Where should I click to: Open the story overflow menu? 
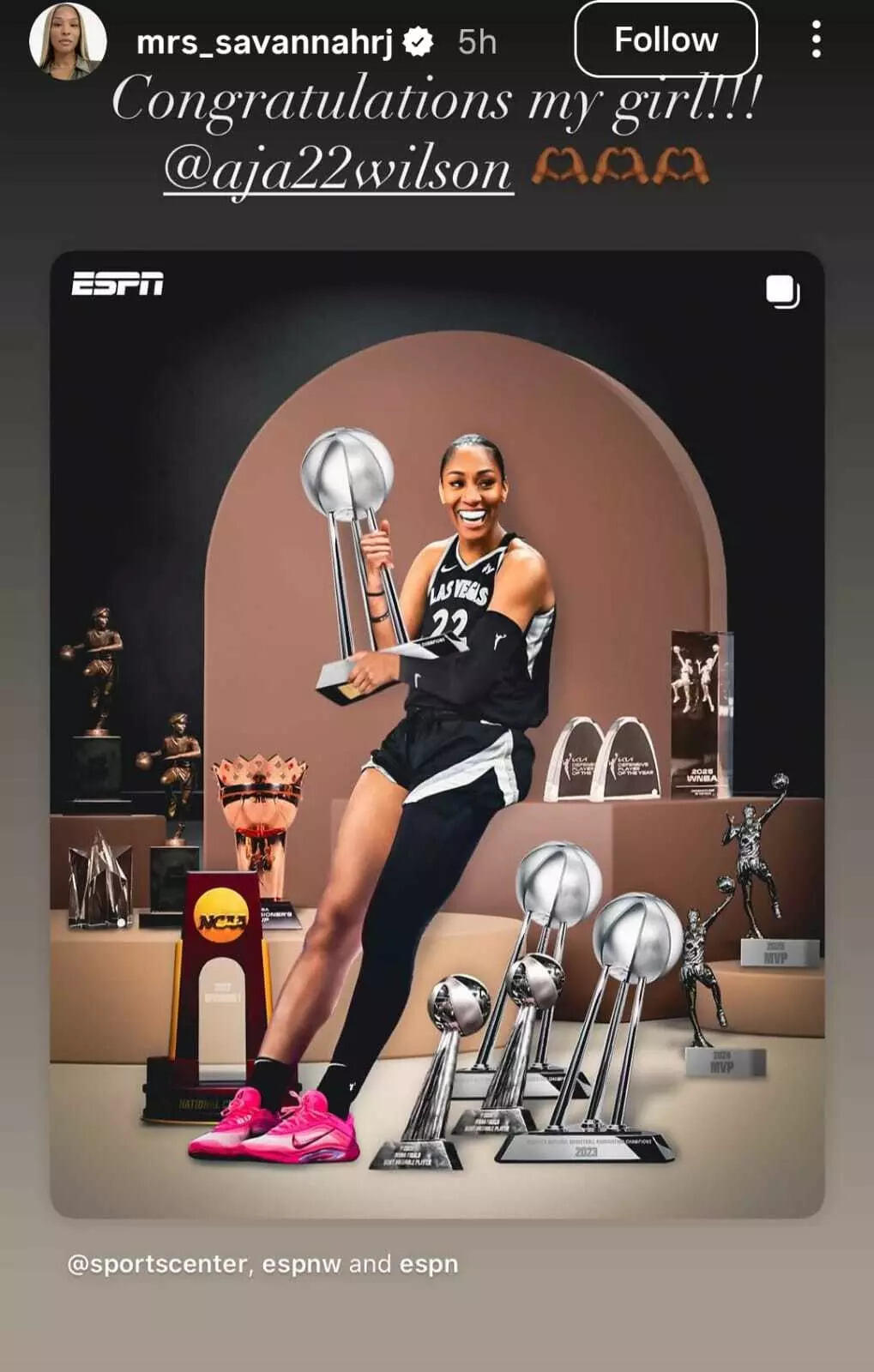pyautogui.click(x=816, y=40)
